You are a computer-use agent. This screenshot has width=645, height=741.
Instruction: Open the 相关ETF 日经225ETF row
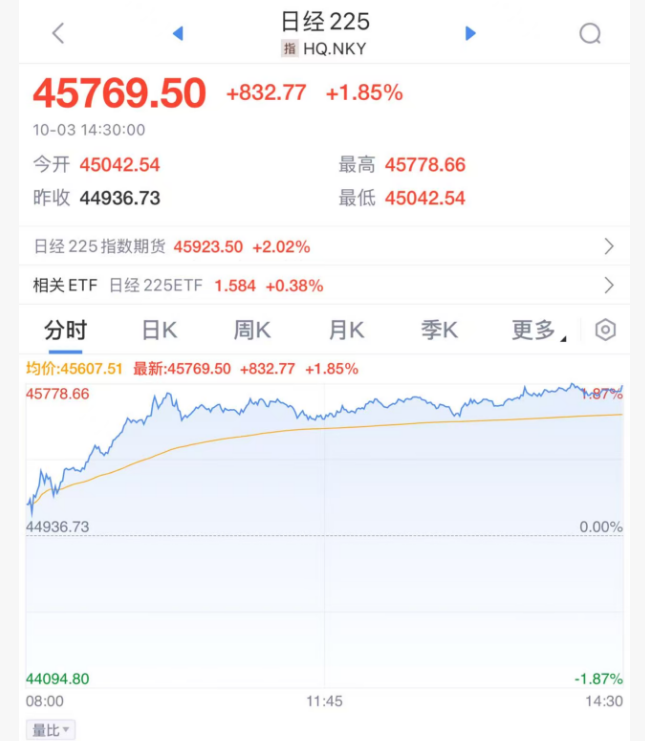(x=322, y=286)
